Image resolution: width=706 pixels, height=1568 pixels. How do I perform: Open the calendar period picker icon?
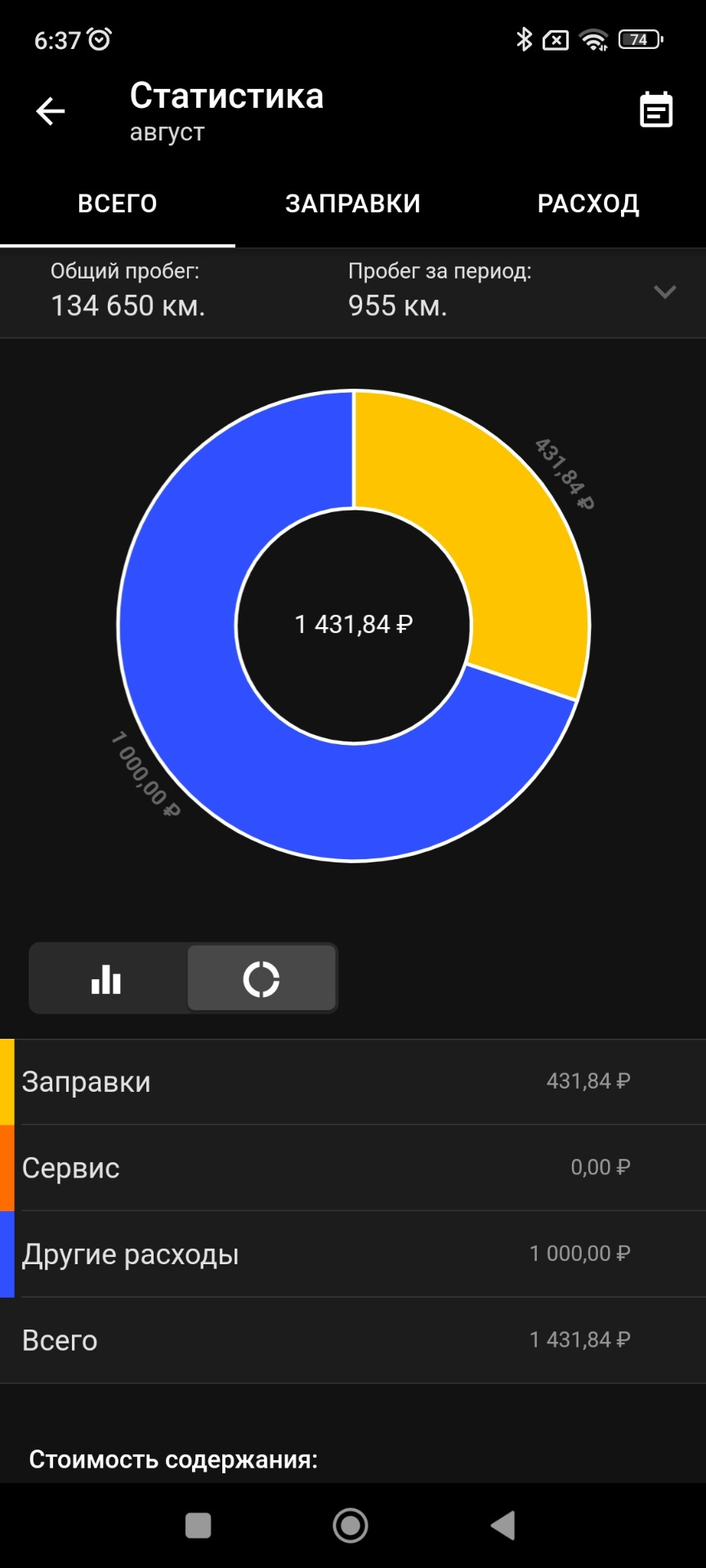[655, 110]
